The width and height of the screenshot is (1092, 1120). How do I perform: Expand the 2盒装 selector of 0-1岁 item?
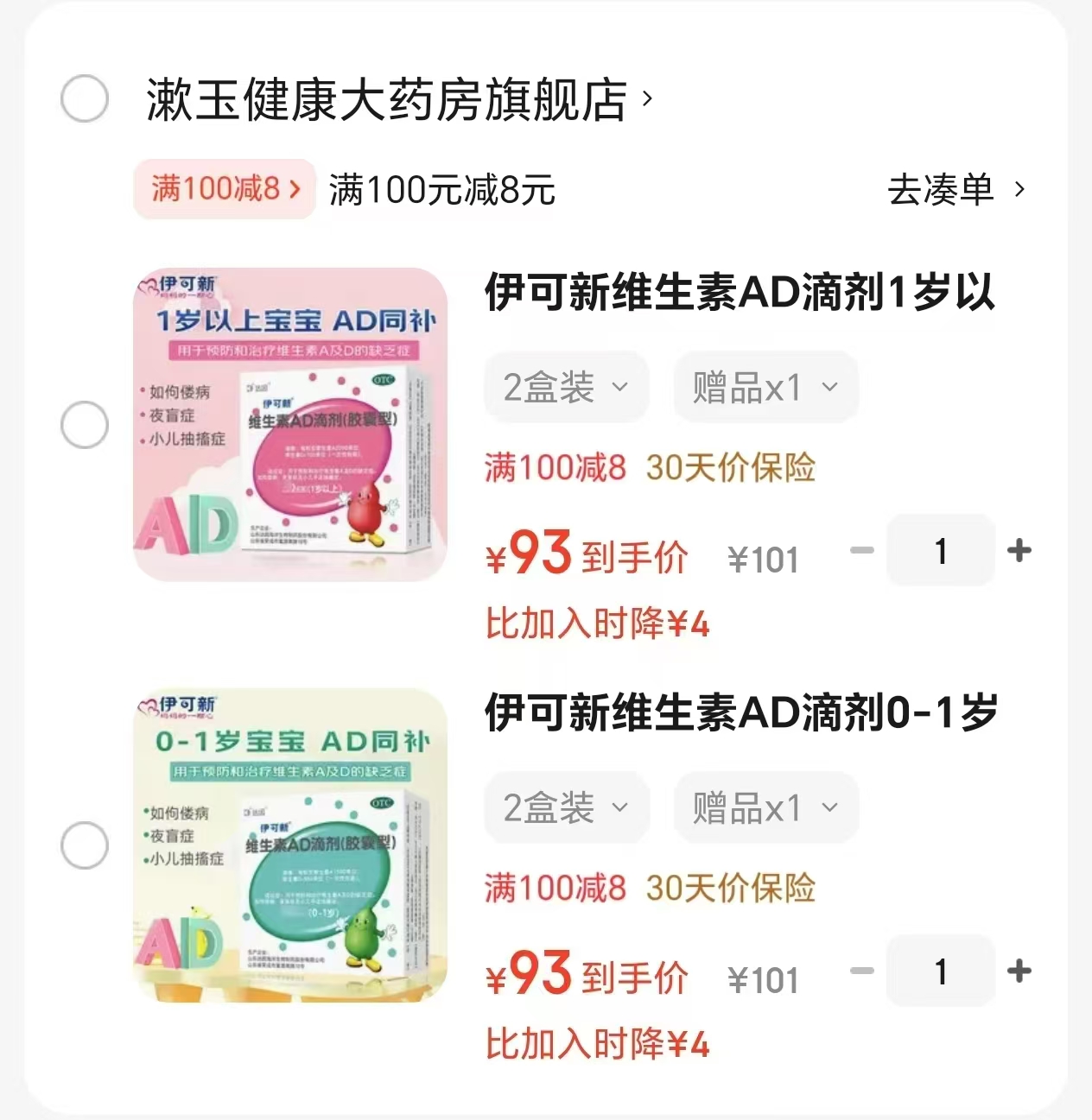pos(566,807)
